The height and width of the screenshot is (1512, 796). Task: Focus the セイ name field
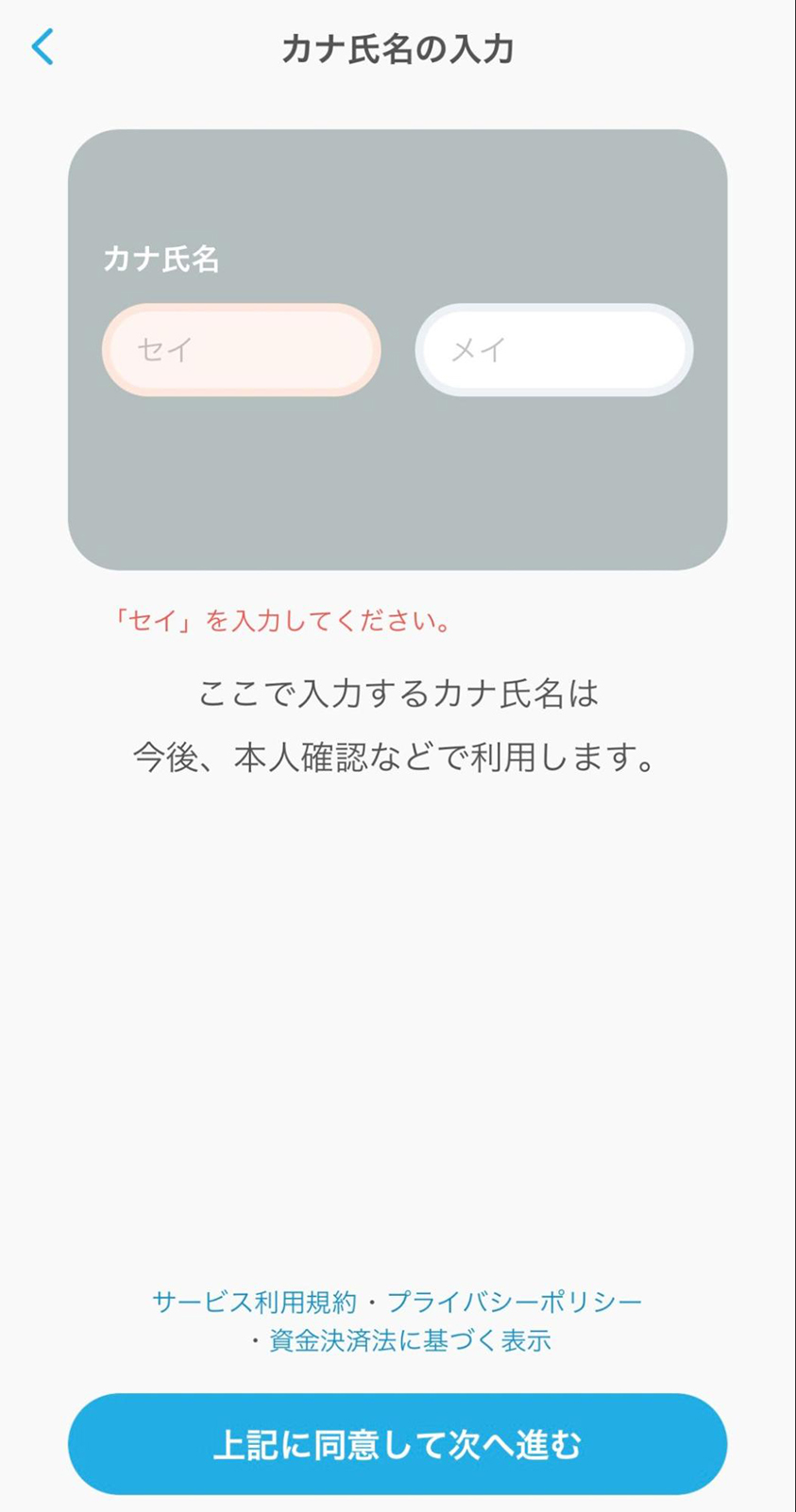(241, 350)
